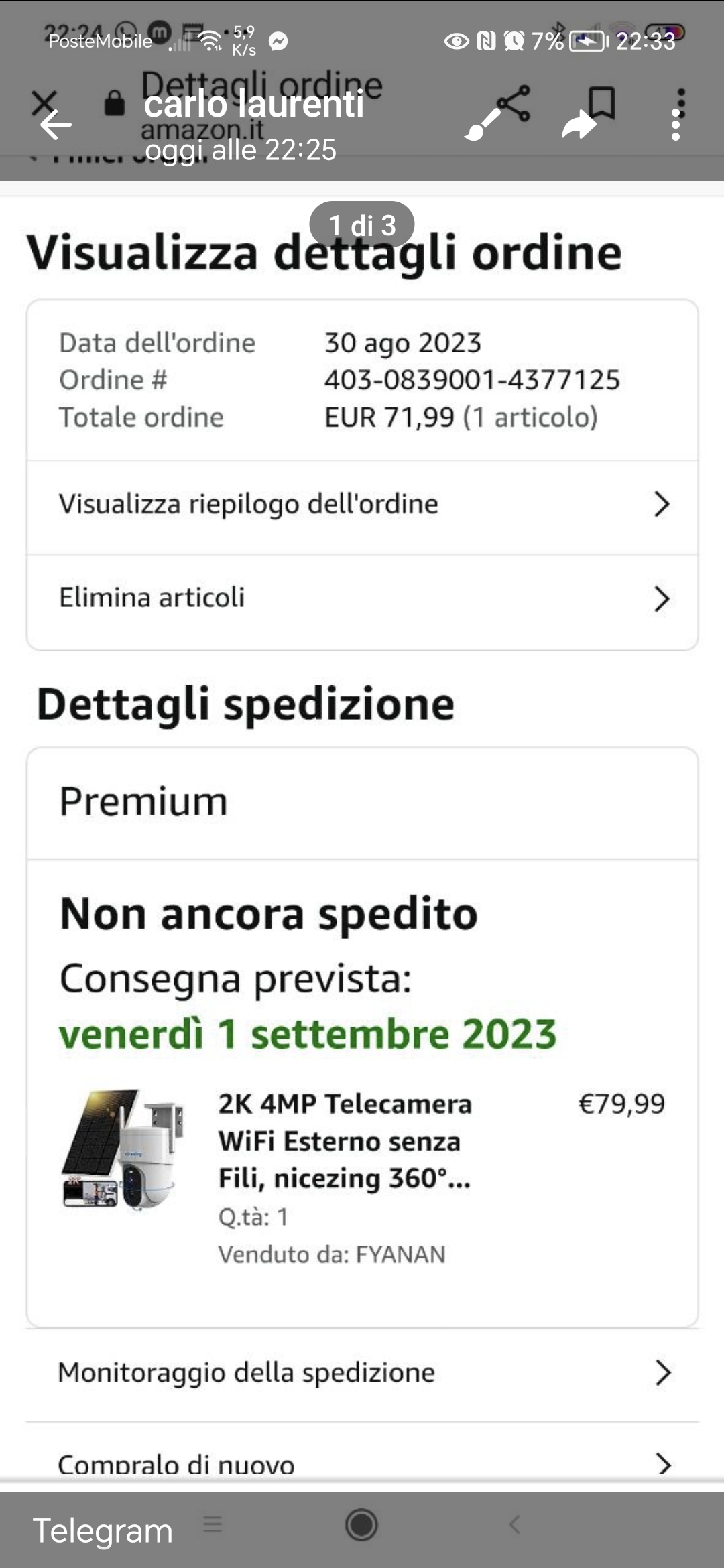Forward this photo to another chat
The height and width of the screenshot is (1568, 724).
(579, 125)
